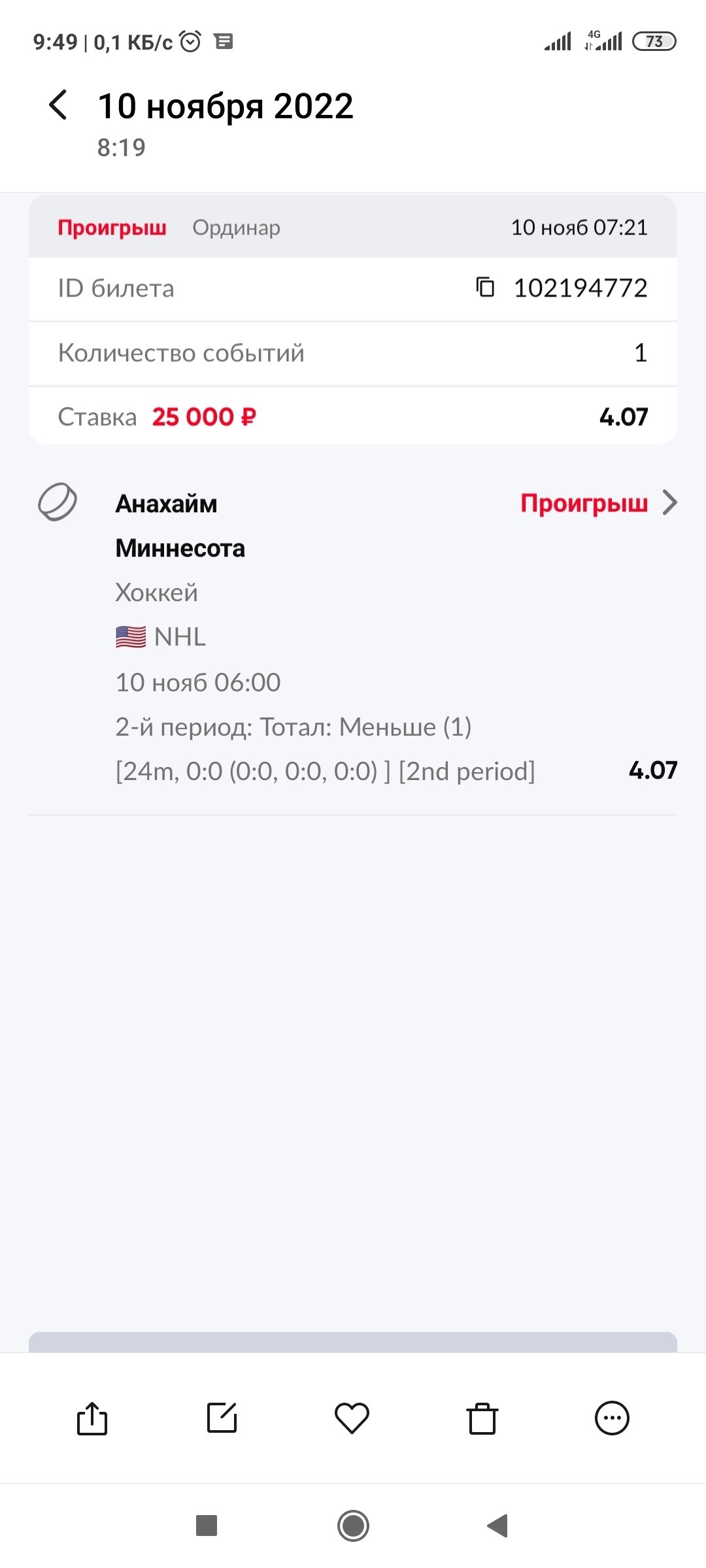Edit this screenshot
This screenshot has height=1568, width=706.
pyautogui.click(x=222, y=1418)
